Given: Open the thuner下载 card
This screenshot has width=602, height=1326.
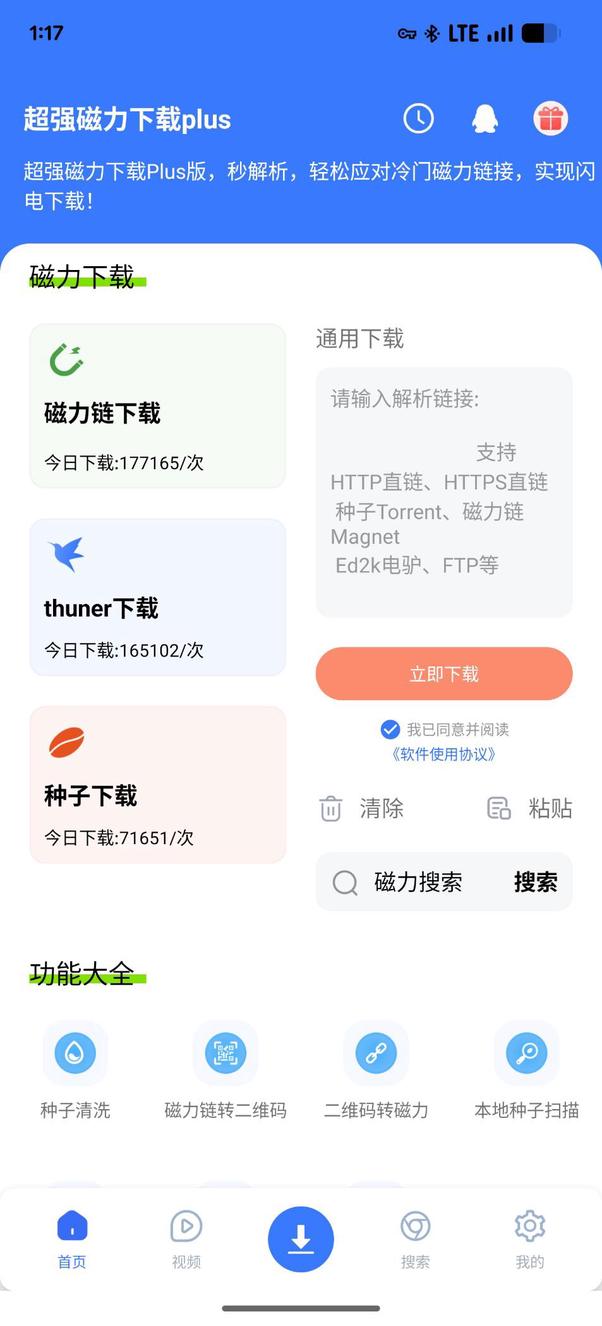Looking at the screenshot, I should click(x=157, y=597).
